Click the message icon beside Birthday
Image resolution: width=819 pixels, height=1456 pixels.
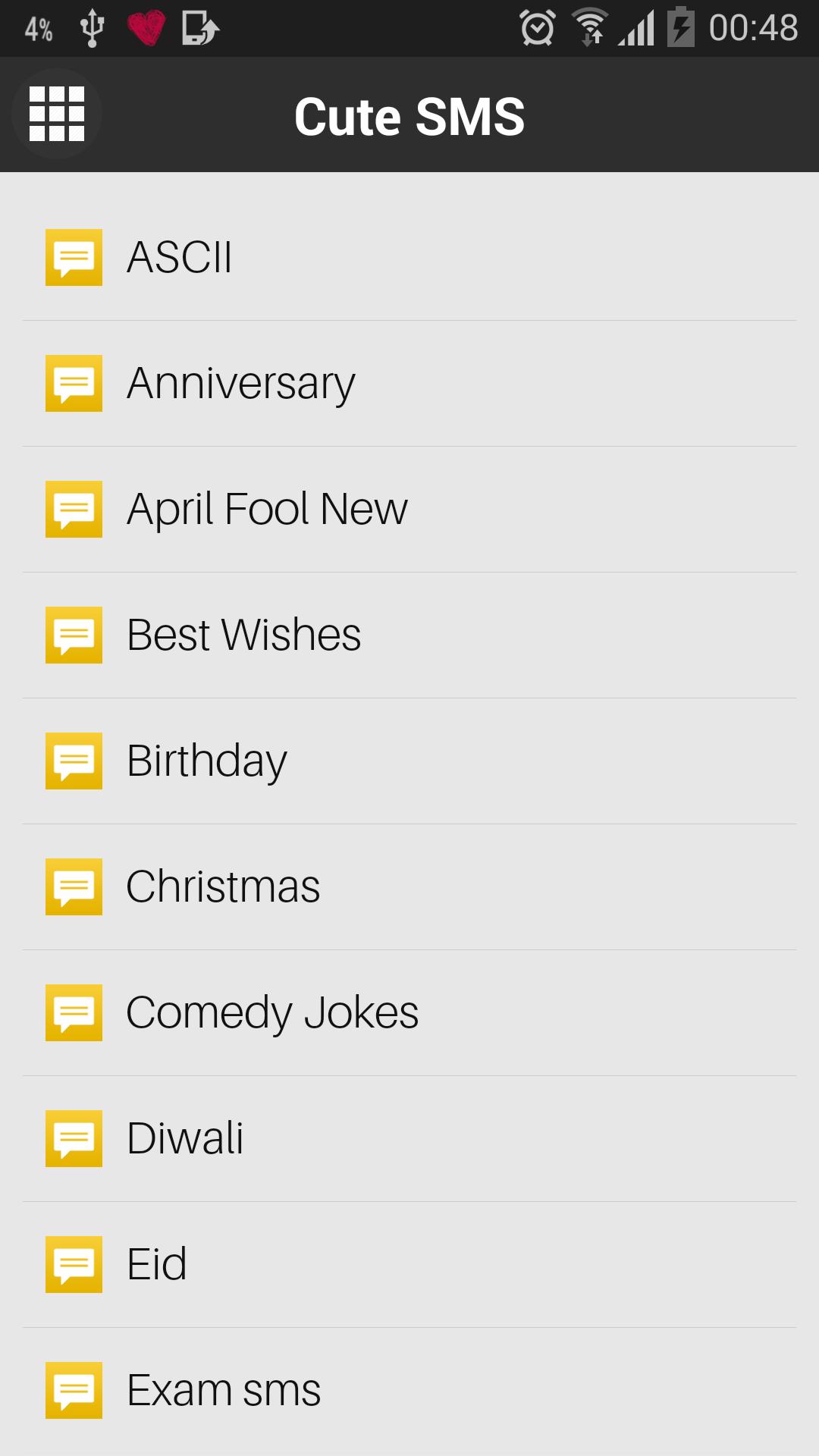pos(74,761)
